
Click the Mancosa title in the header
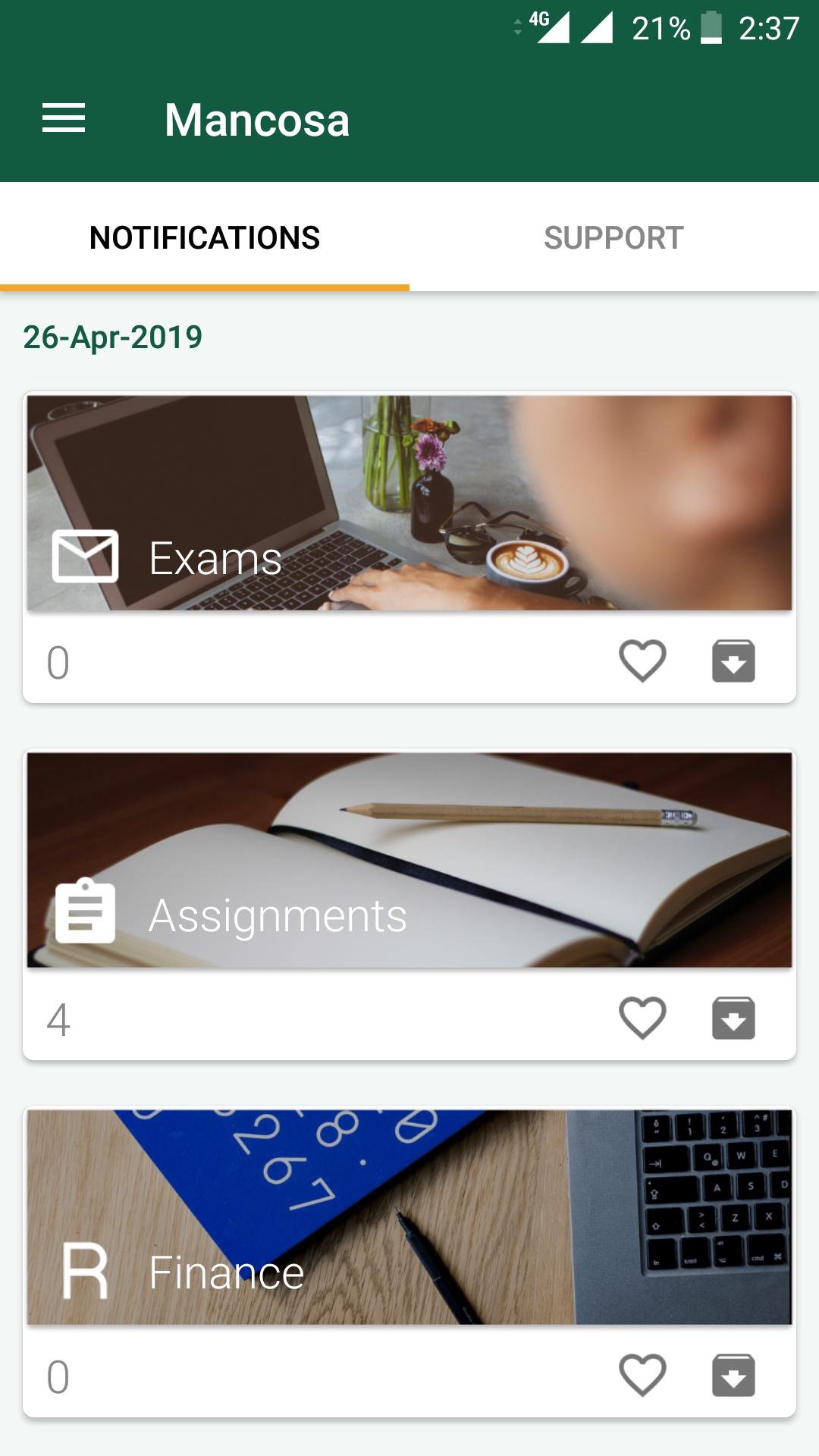click(x=257, y=119)
